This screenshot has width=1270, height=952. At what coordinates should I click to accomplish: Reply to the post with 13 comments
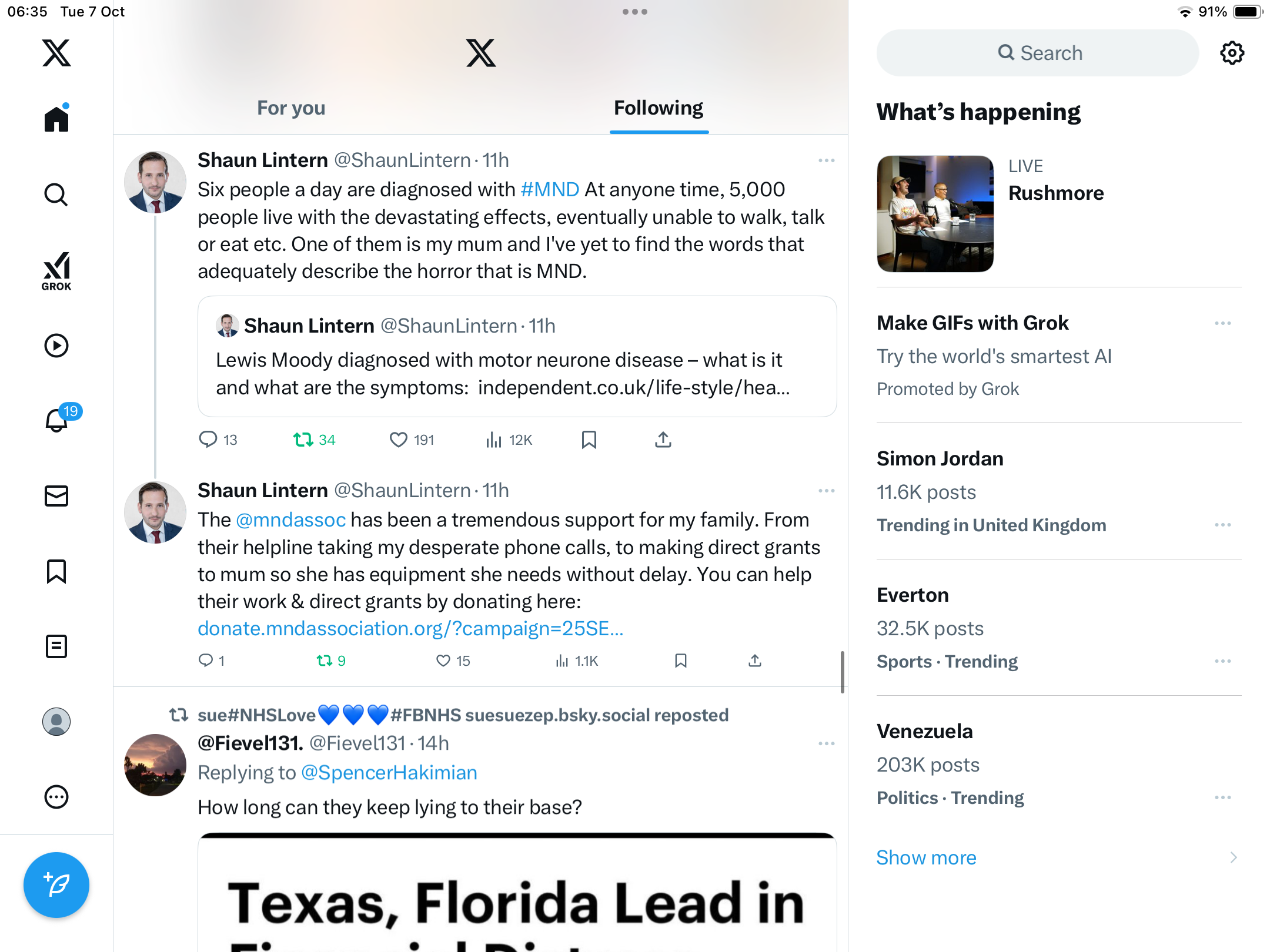[208, 440]
